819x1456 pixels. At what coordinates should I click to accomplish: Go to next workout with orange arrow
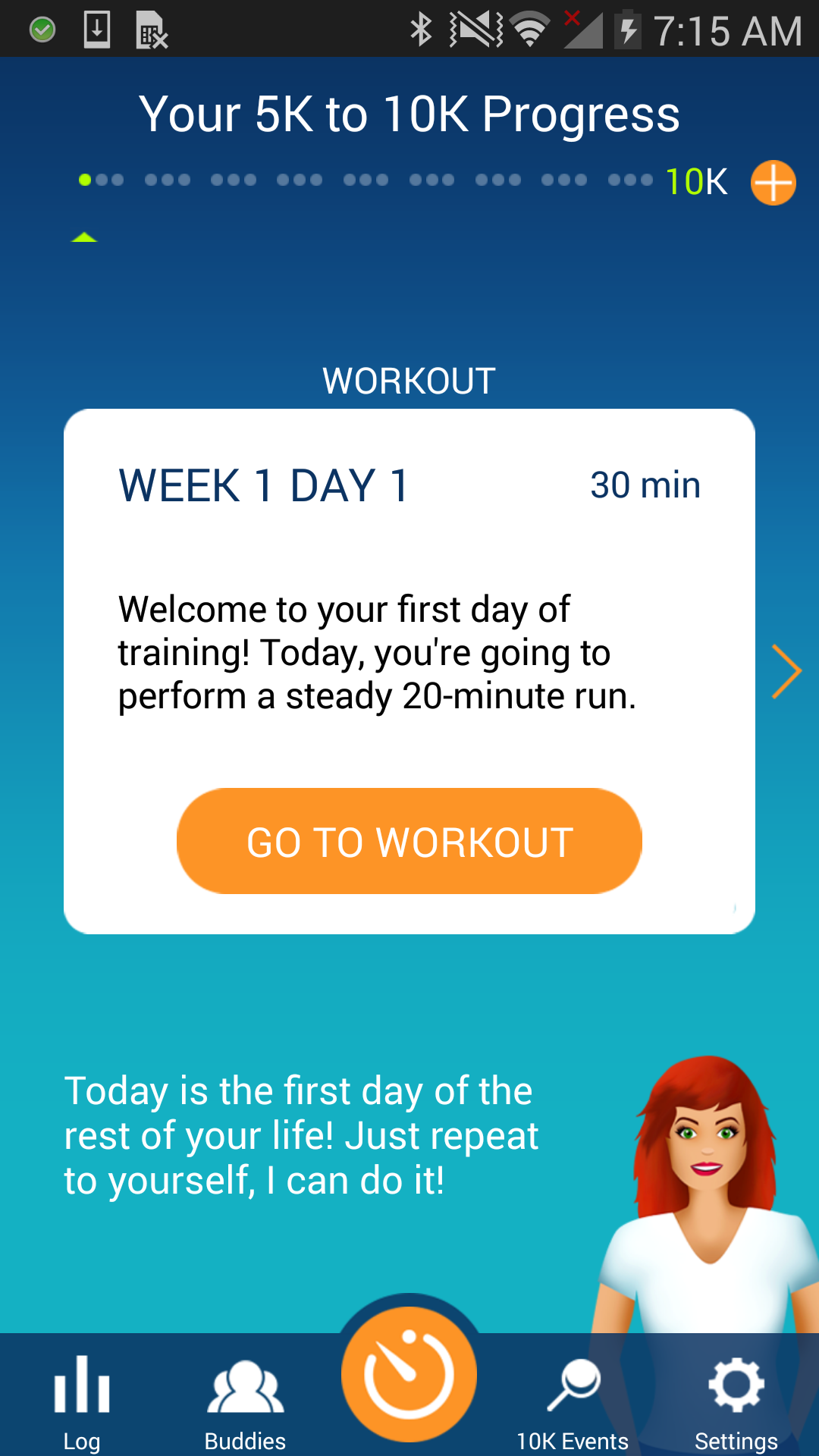click(786, 671)
